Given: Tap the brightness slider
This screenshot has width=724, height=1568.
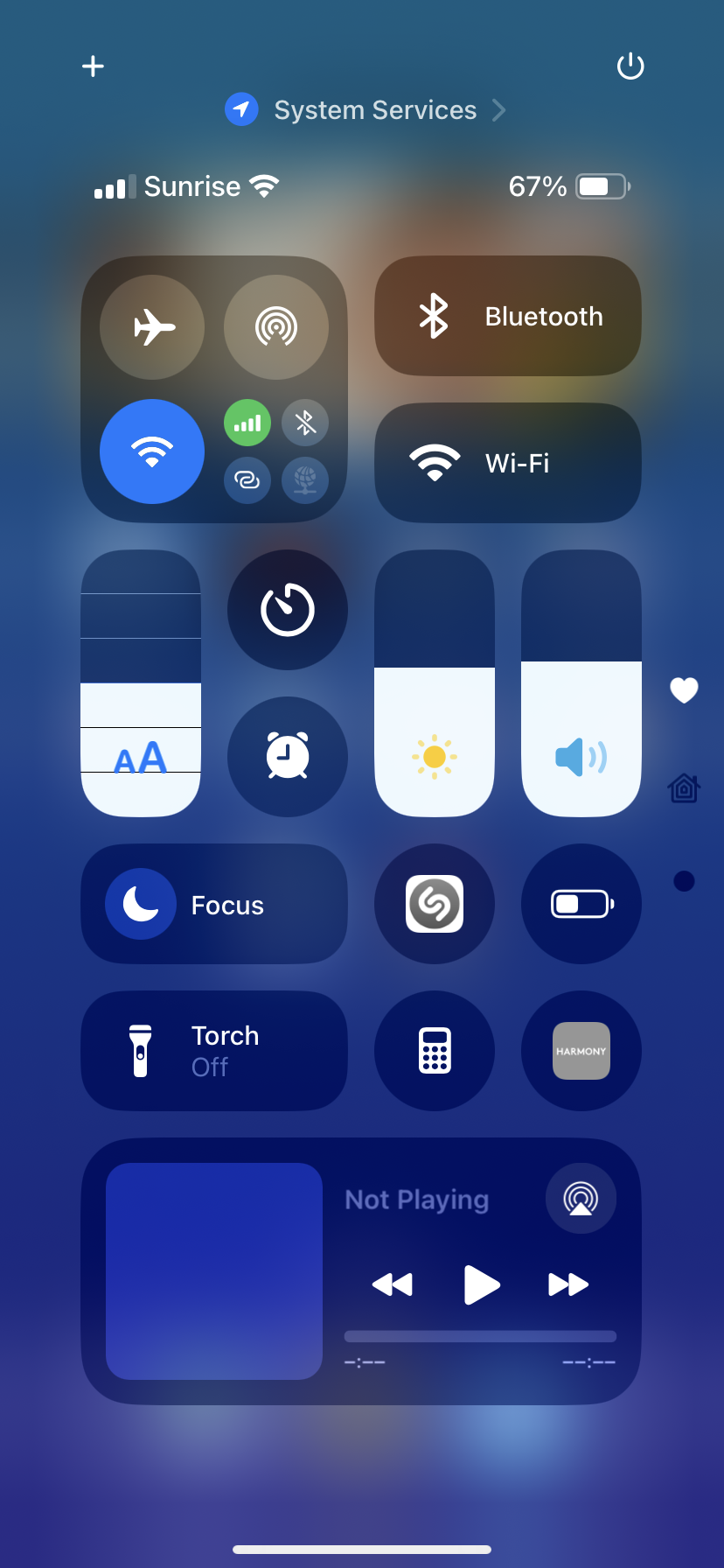Looking at the screenshot, I should coord(435,683).
